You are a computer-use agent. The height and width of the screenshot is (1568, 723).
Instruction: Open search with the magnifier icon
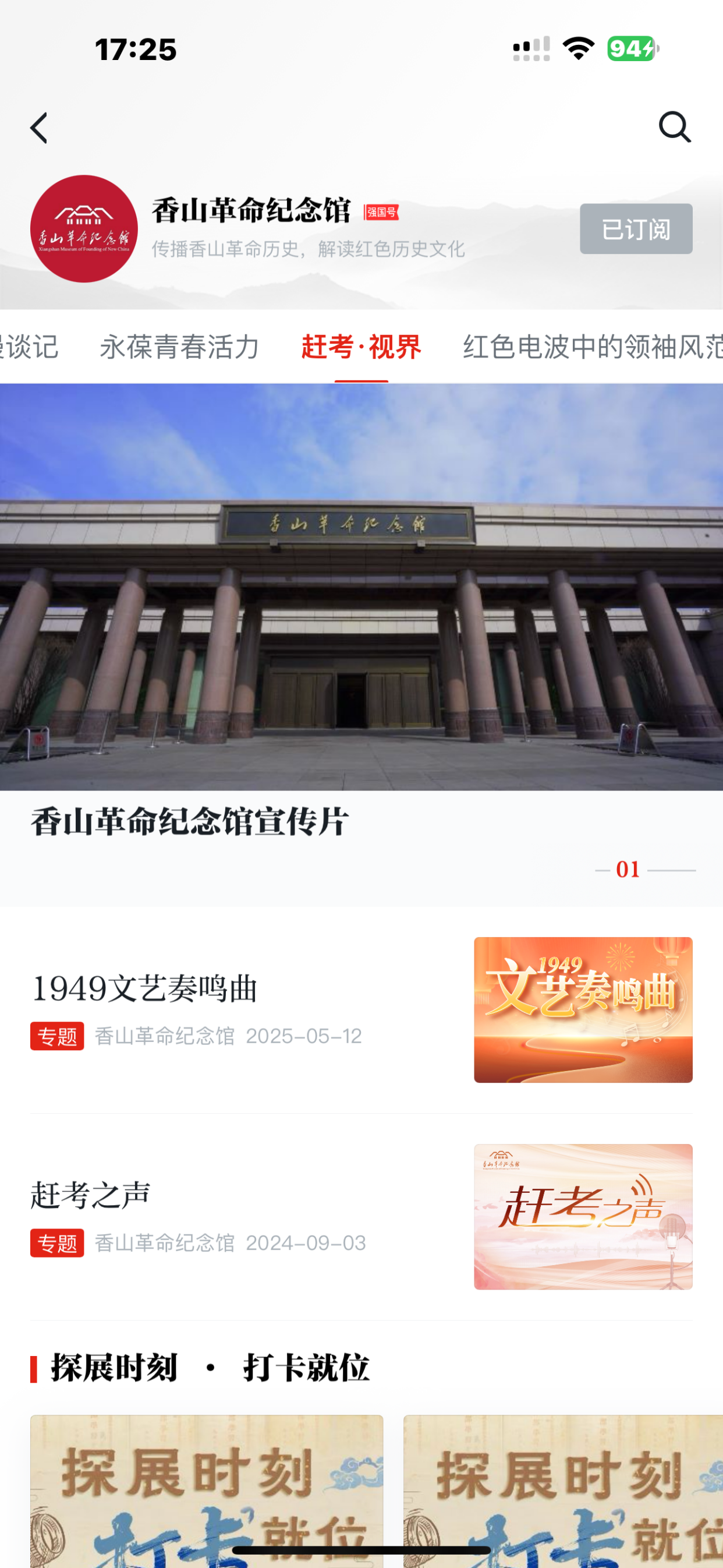coord(674,126)
